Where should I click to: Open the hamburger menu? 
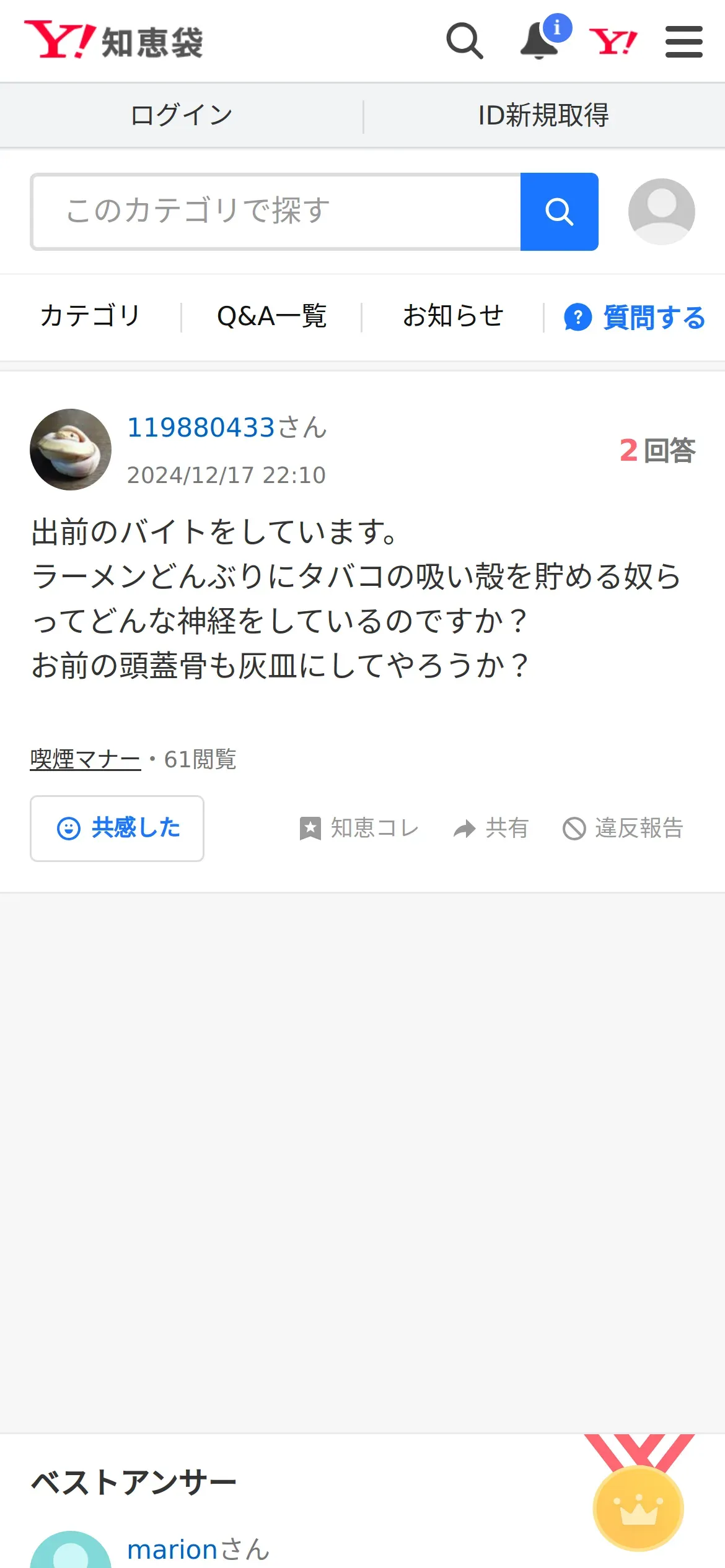(x=683, y=41)
